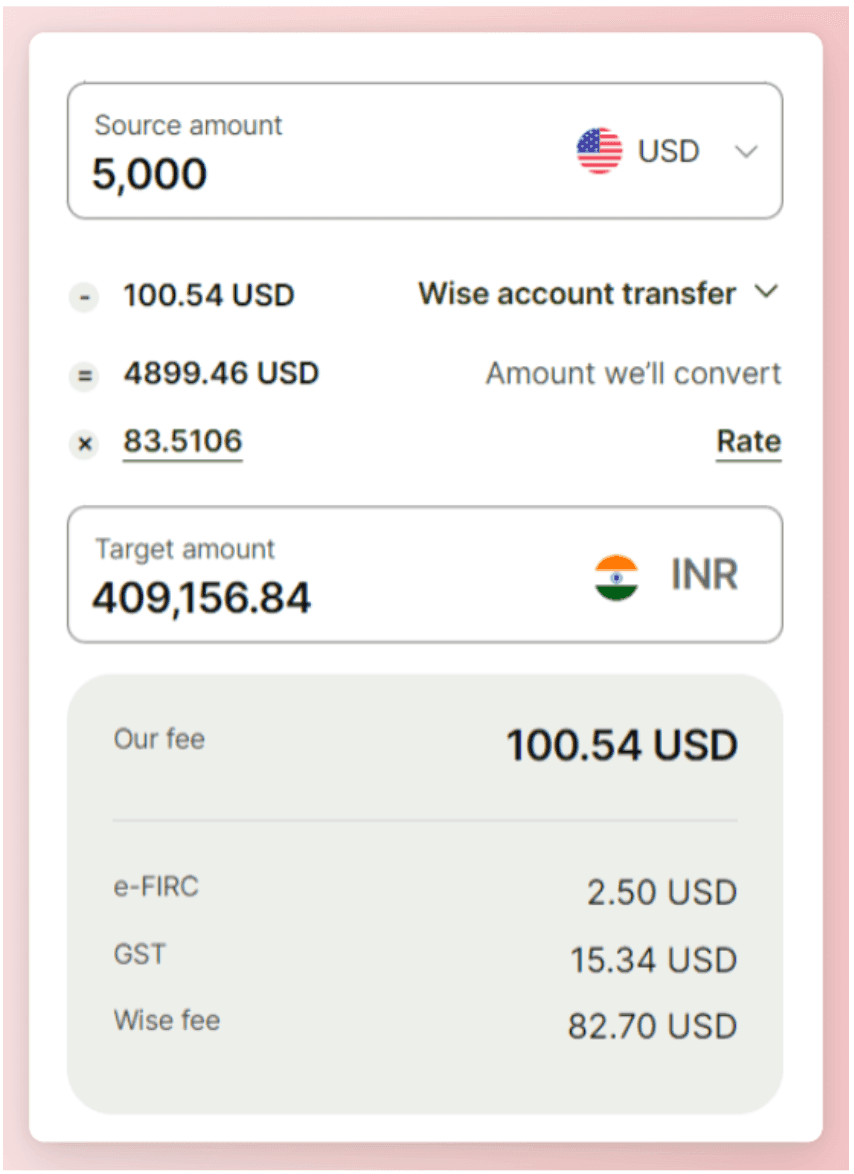Select the USD currency label
854x1174 pixels.
pyautogui.click(x=668, y=151)
